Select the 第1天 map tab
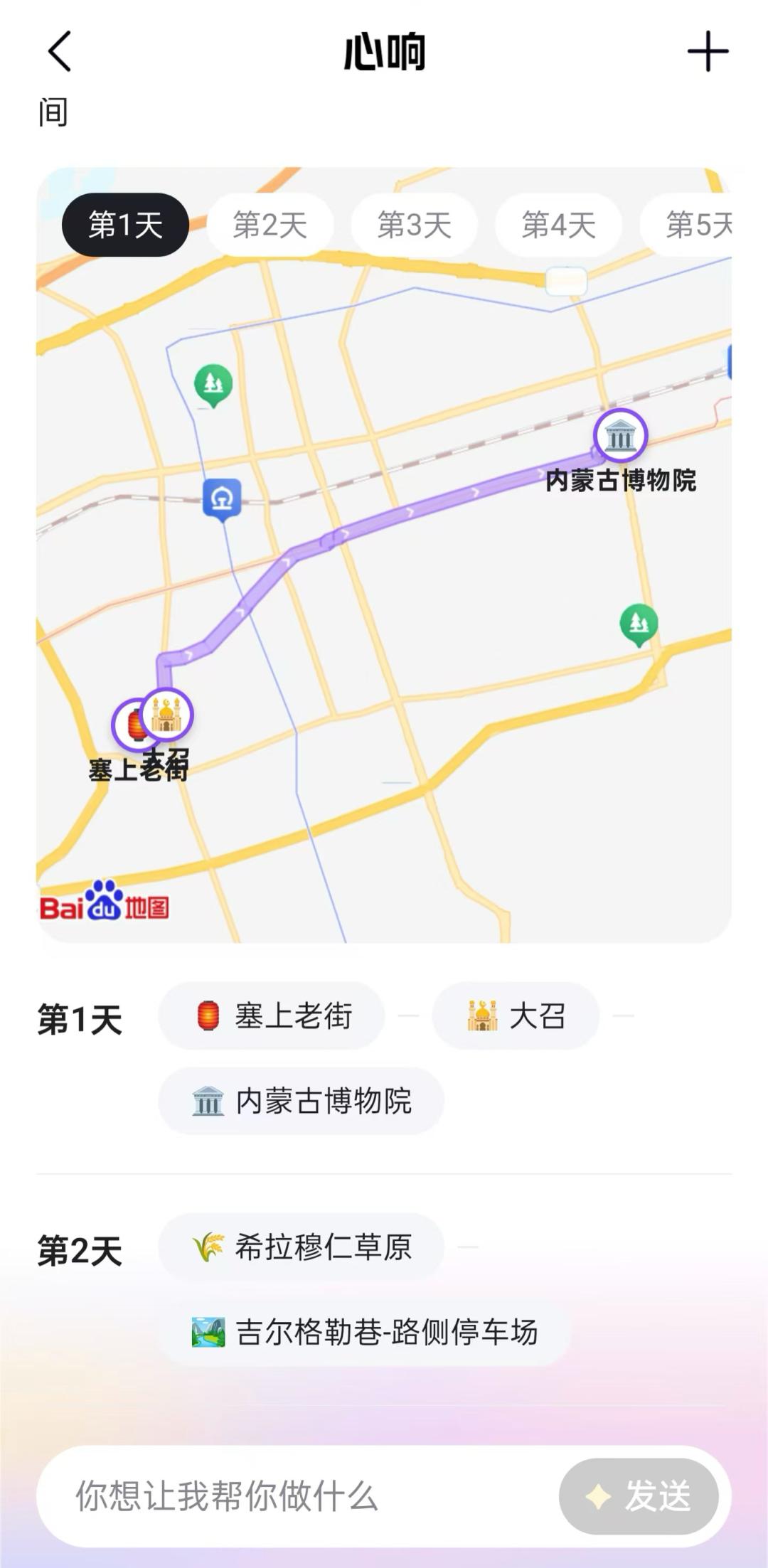 pyautogui.click(x=125, y=225)
